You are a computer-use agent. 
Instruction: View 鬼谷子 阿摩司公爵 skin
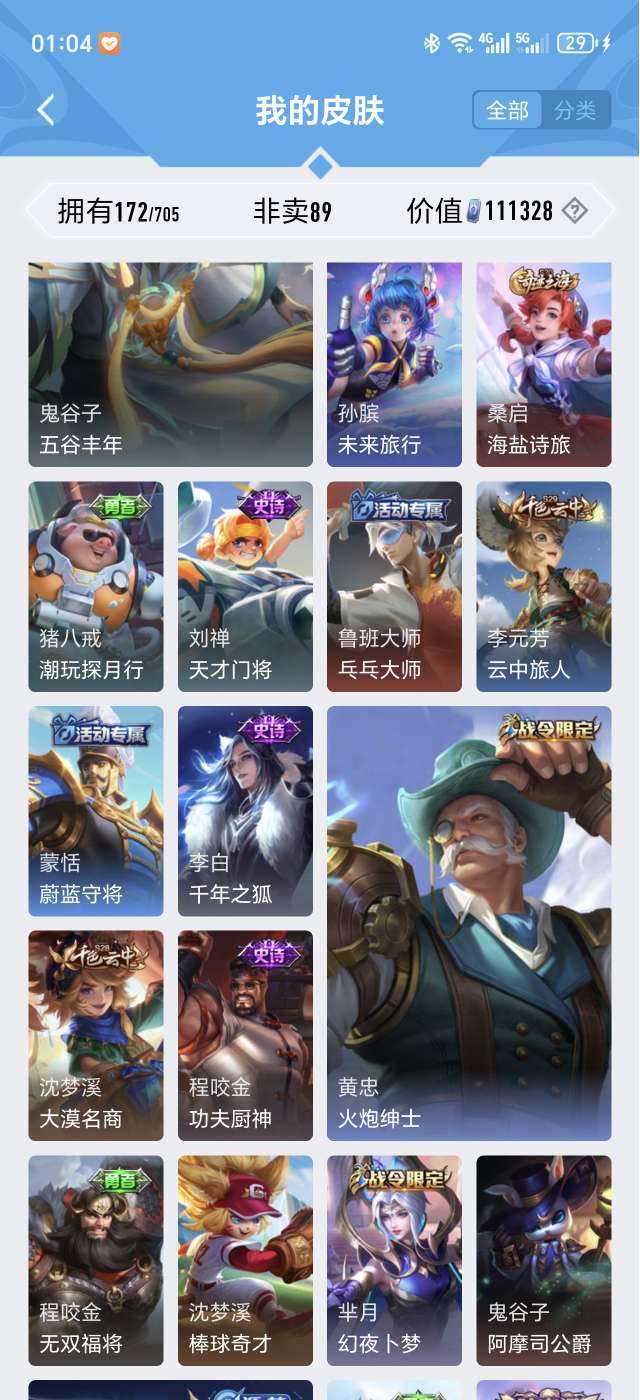pos(543,1260)
